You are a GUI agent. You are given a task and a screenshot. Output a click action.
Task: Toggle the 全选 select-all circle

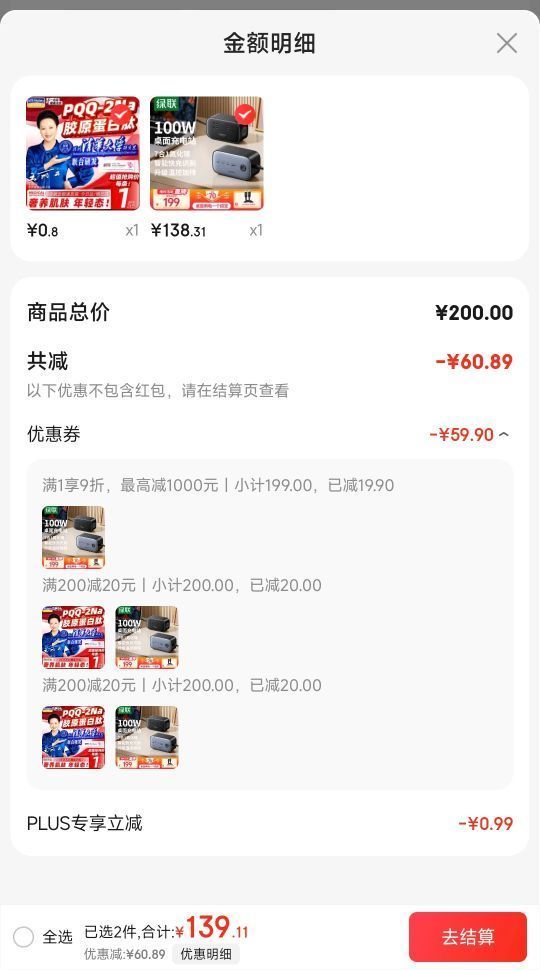coord(24,937)
